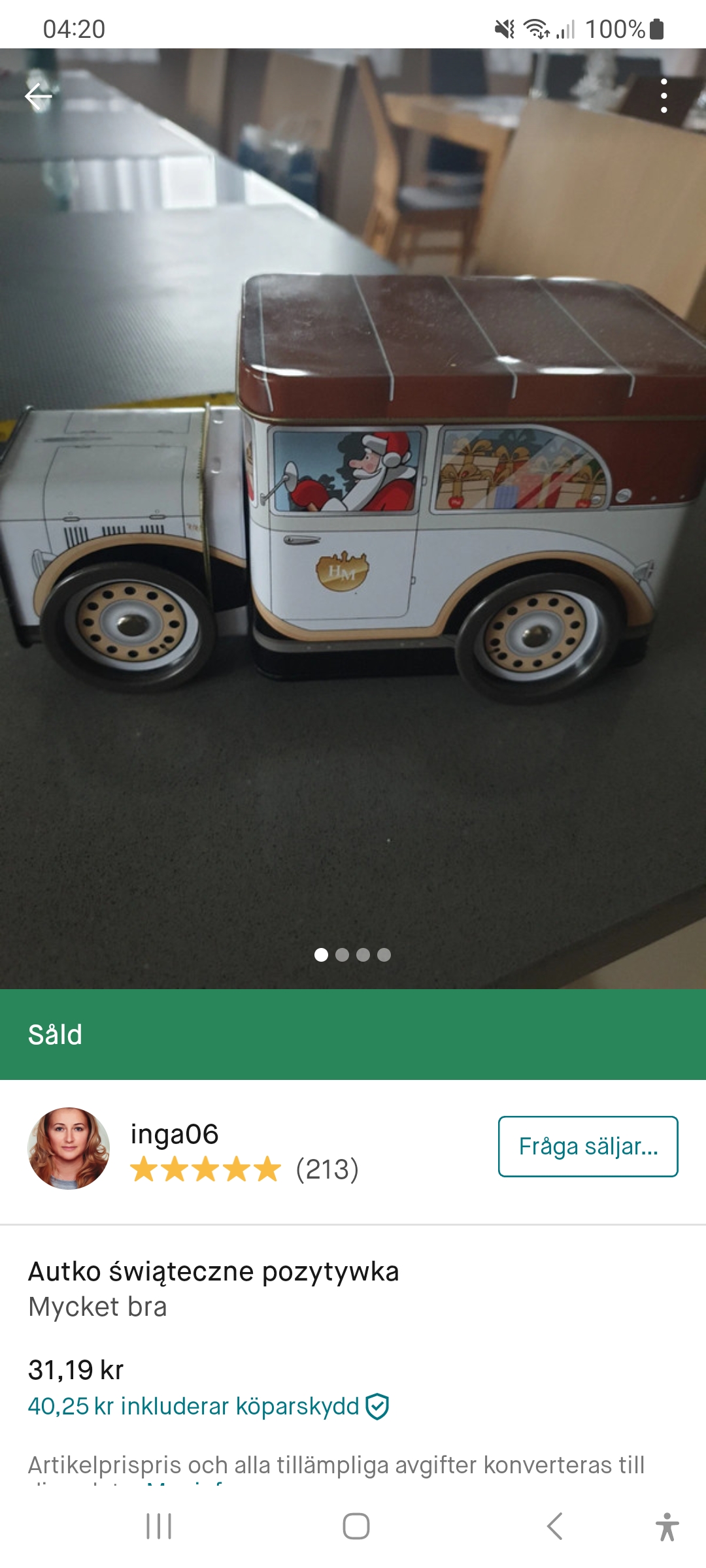Tap the system home button

[x=356, y=1526]
